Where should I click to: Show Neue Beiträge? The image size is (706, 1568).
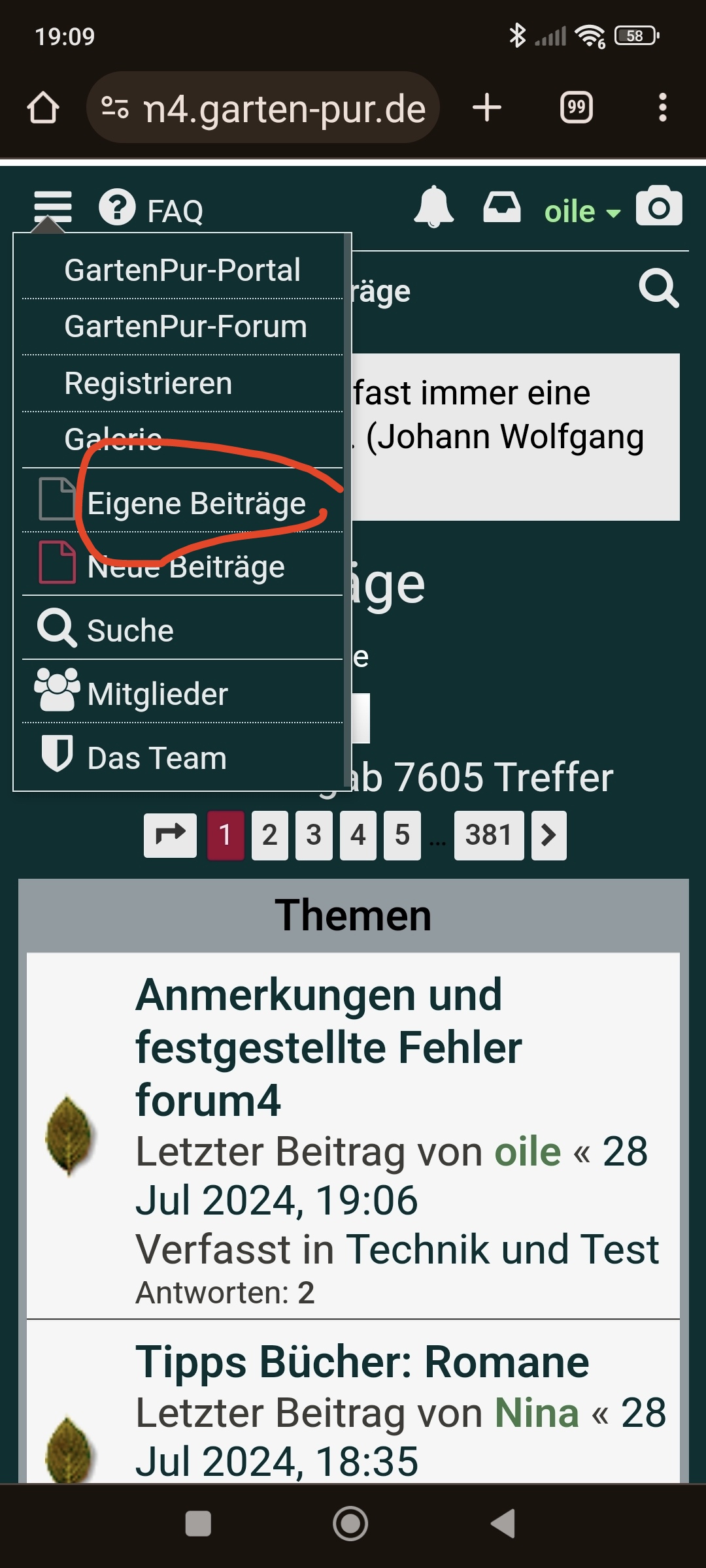pyautogui.click(x=186, y=567)
